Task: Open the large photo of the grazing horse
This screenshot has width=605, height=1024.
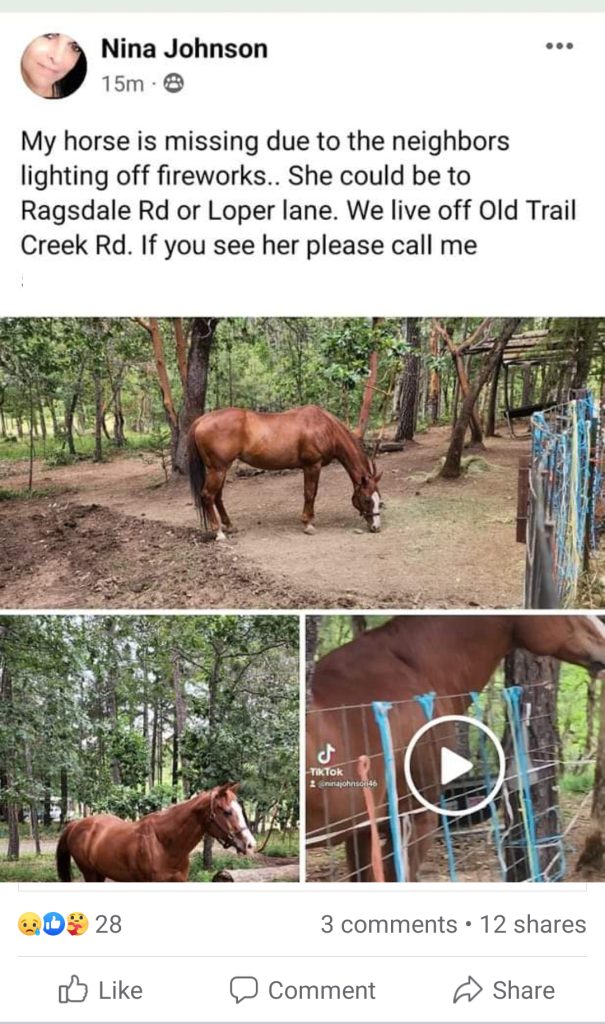Action: (x=302, y=462)
